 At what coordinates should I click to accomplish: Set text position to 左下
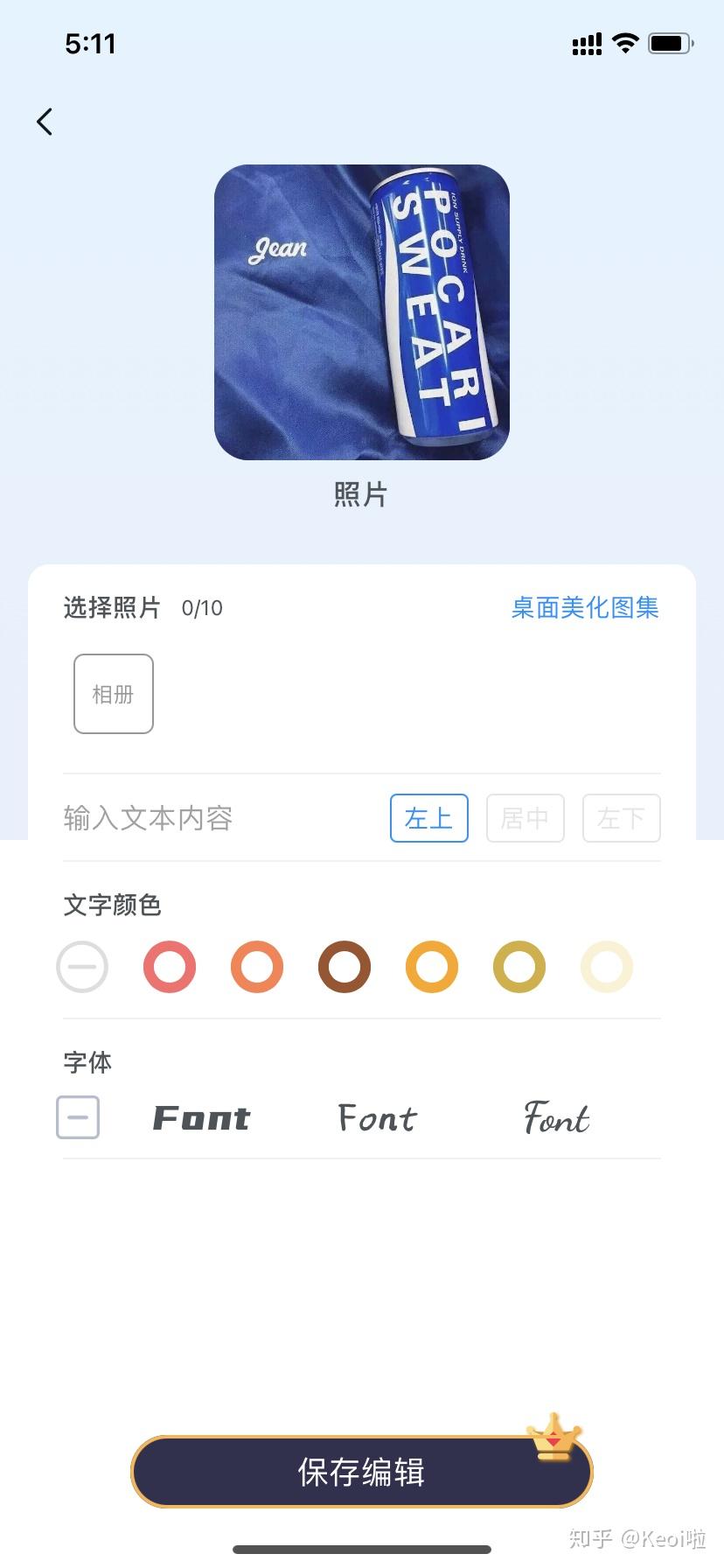[622, 818]
